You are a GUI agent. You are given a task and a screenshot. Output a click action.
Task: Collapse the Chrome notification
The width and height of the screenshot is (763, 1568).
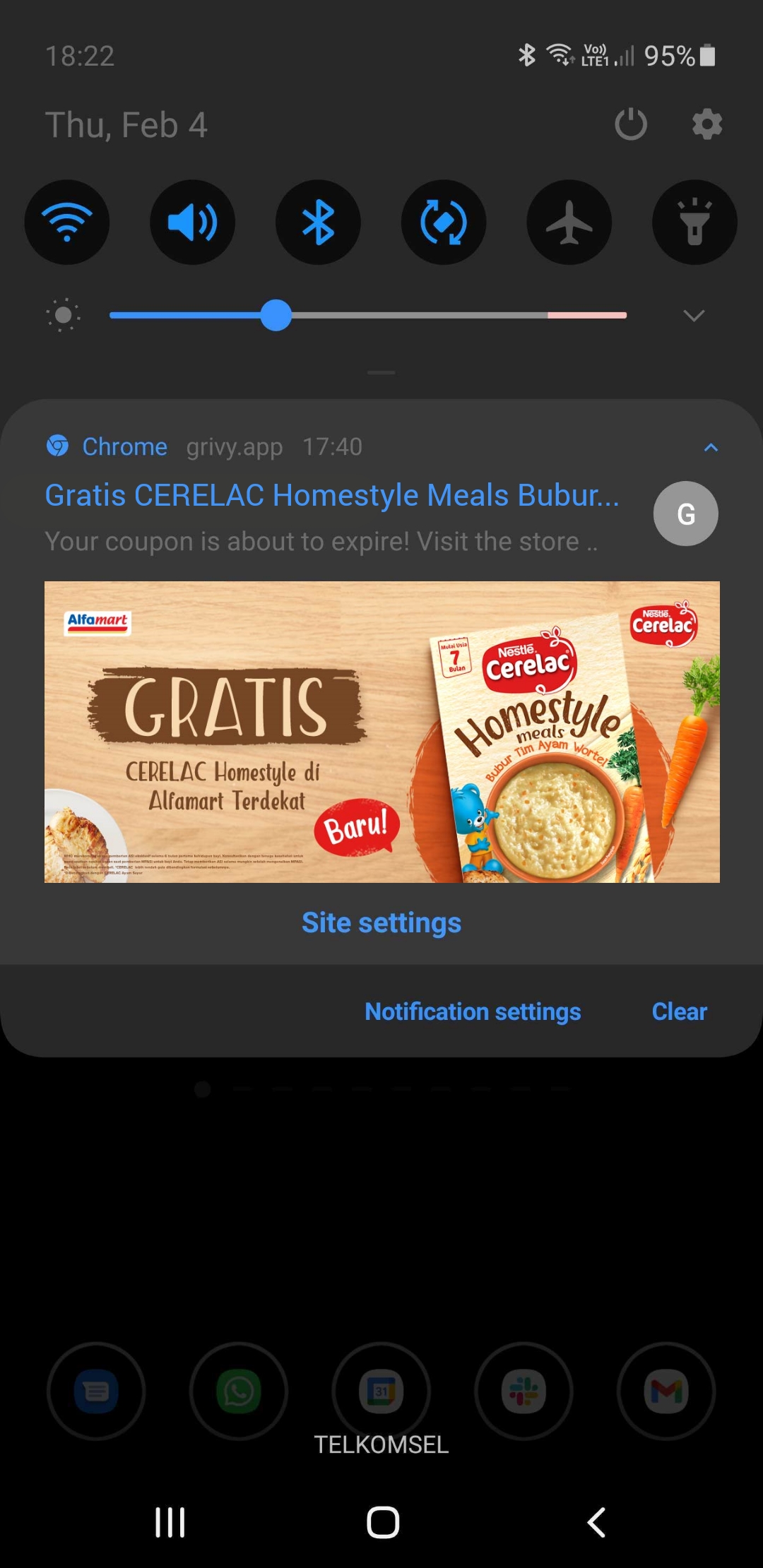(x=711, y=447)
